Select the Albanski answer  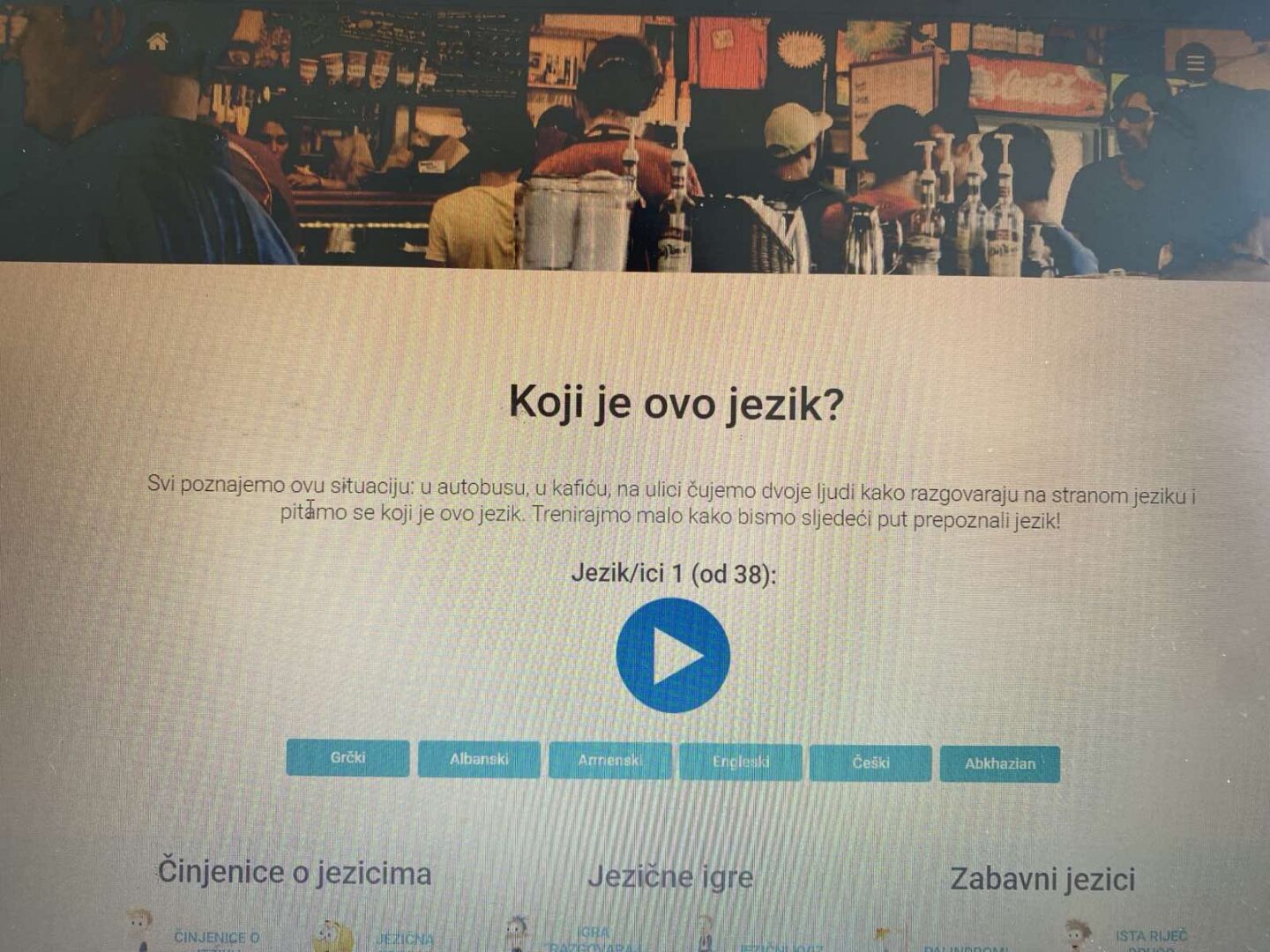tap(479, 759)
